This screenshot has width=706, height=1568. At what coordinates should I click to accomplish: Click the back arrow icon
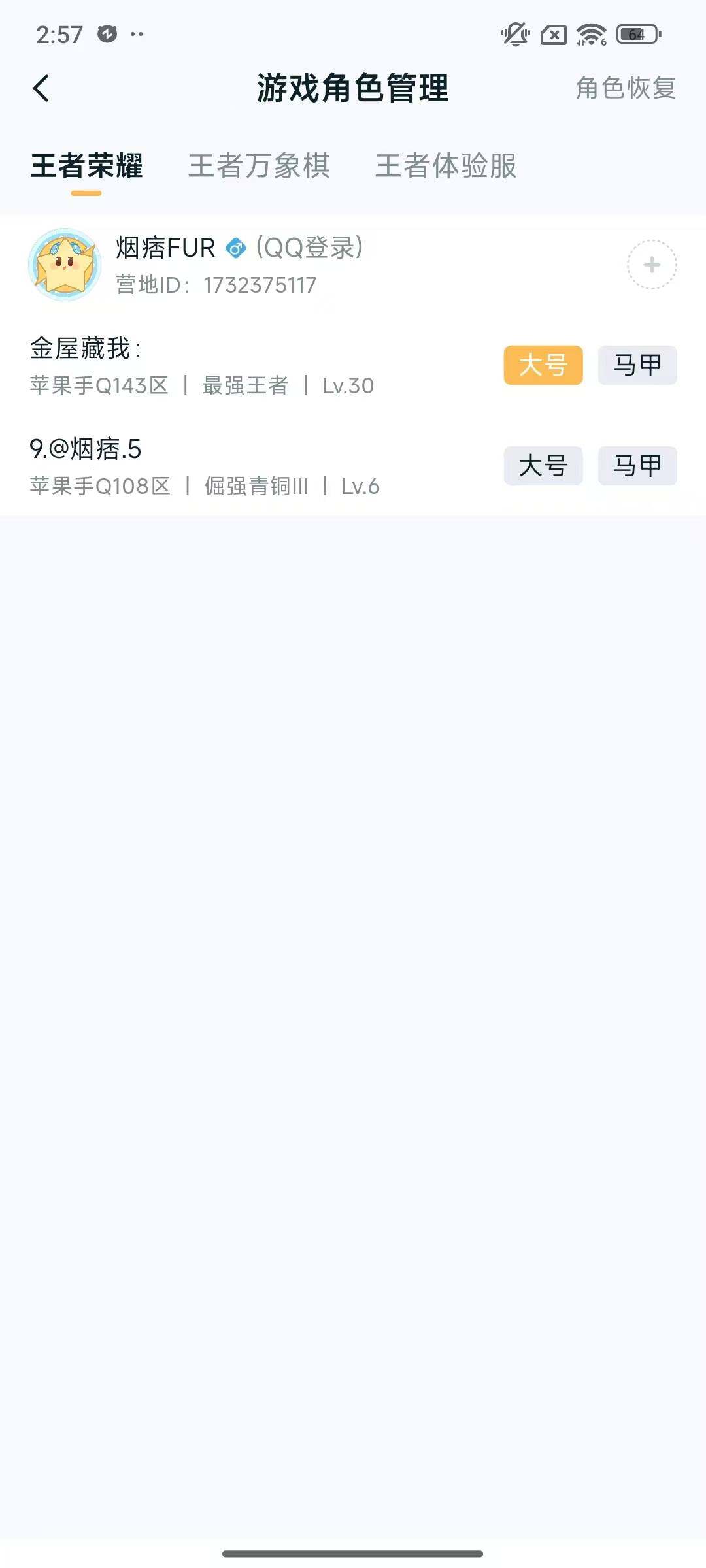(41, 87)
